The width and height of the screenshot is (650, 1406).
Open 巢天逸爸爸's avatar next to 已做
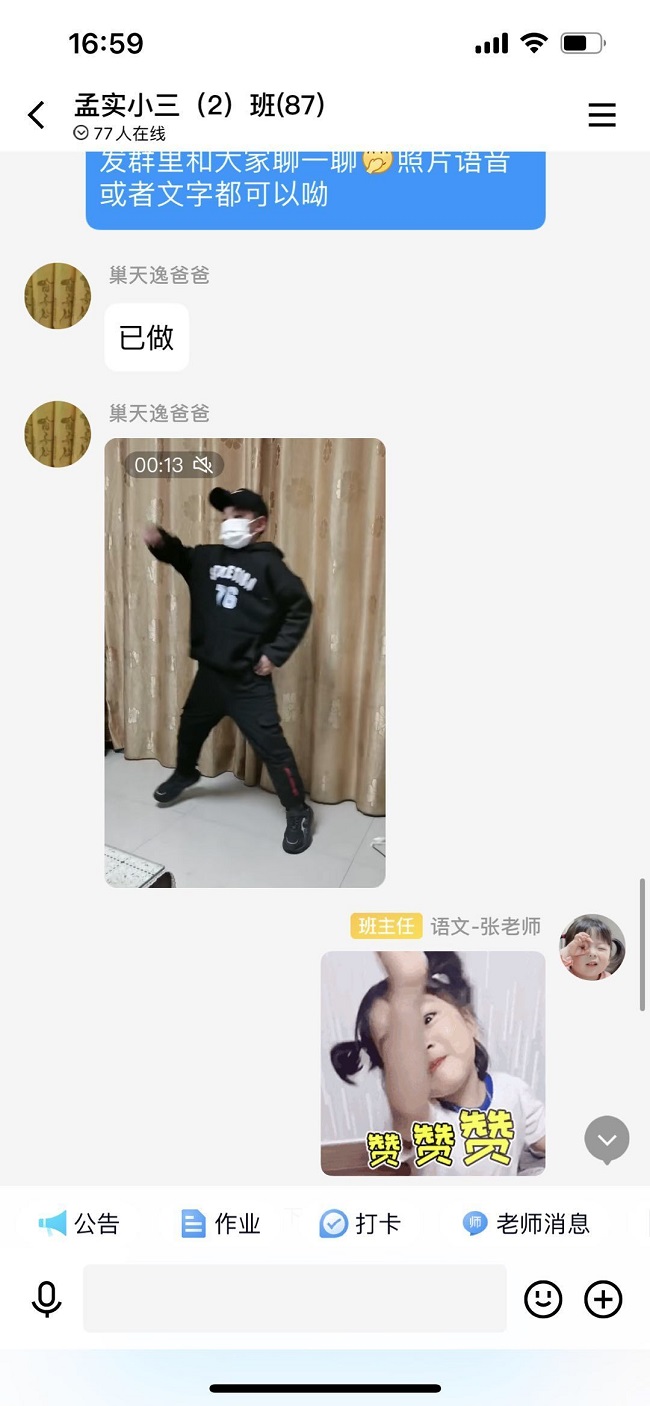pos(57,296)
